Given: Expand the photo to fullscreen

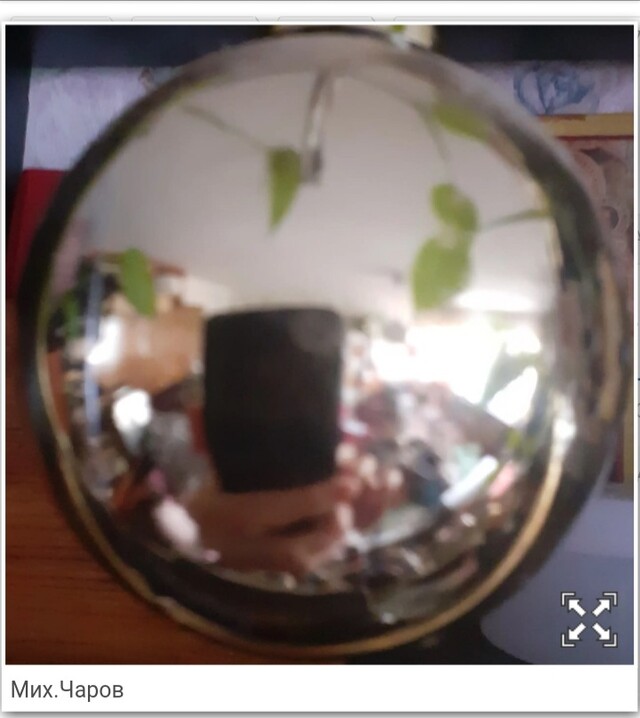Looking at the screenshot, I should [x=588, y=619].
